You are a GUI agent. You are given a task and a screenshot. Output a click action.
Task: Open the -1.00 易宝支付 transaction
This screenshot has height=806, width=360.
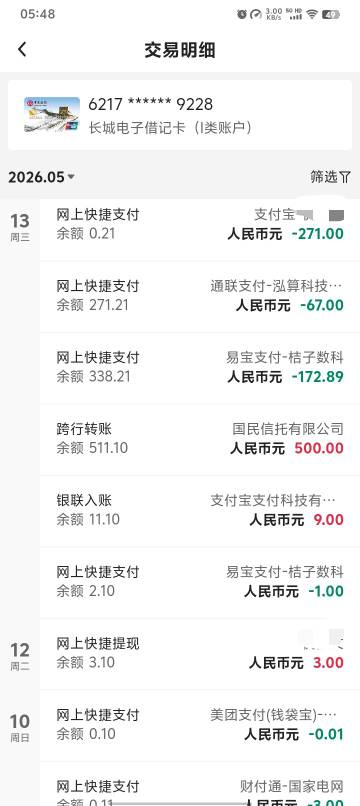[200, 582]
